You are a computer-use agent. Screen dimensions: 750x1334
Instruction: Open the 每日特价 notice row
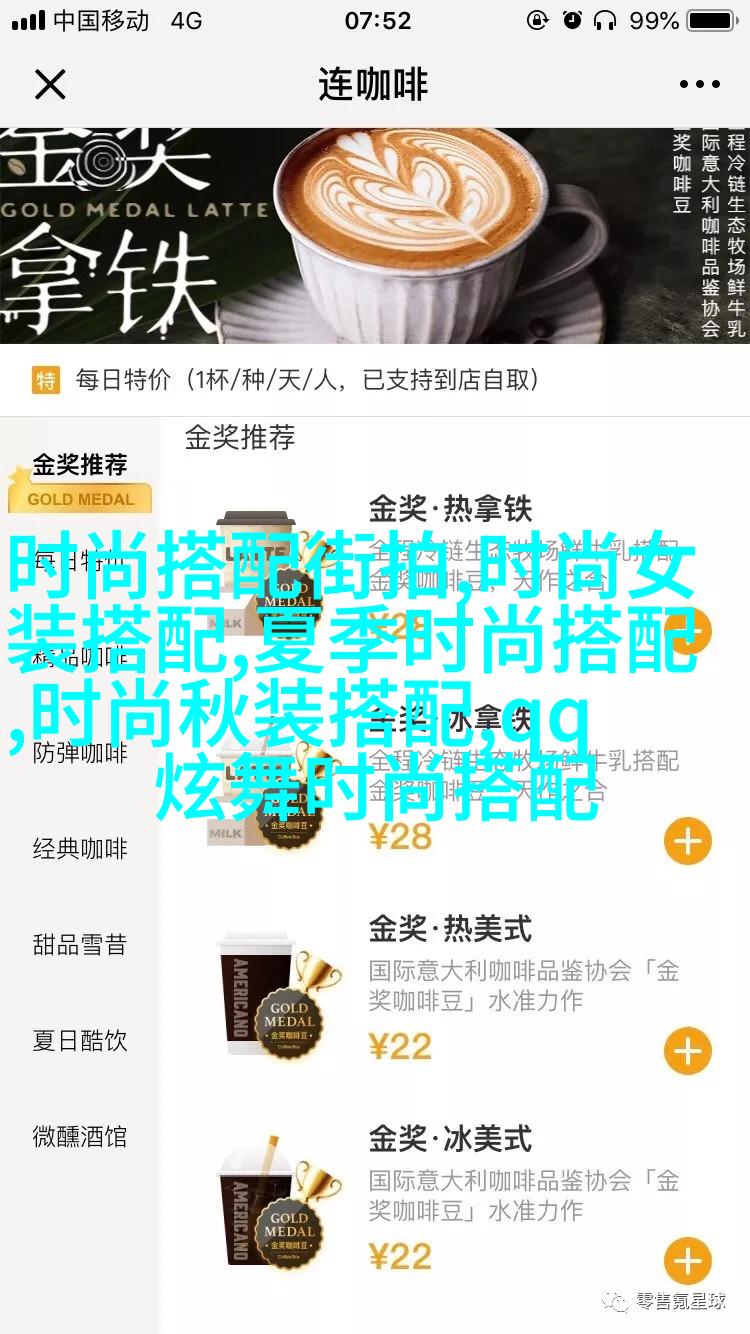375,380
